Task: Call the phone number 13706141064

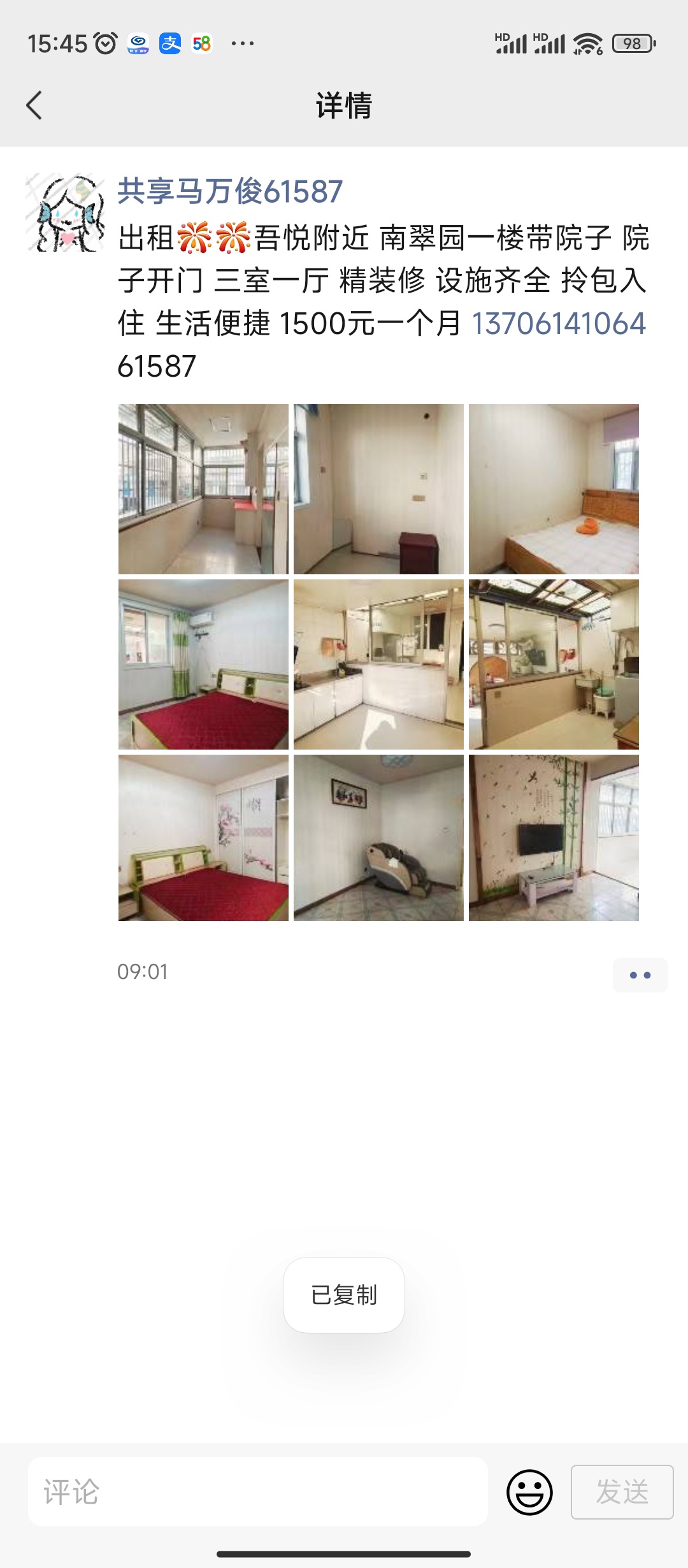Action: (558, 323)
